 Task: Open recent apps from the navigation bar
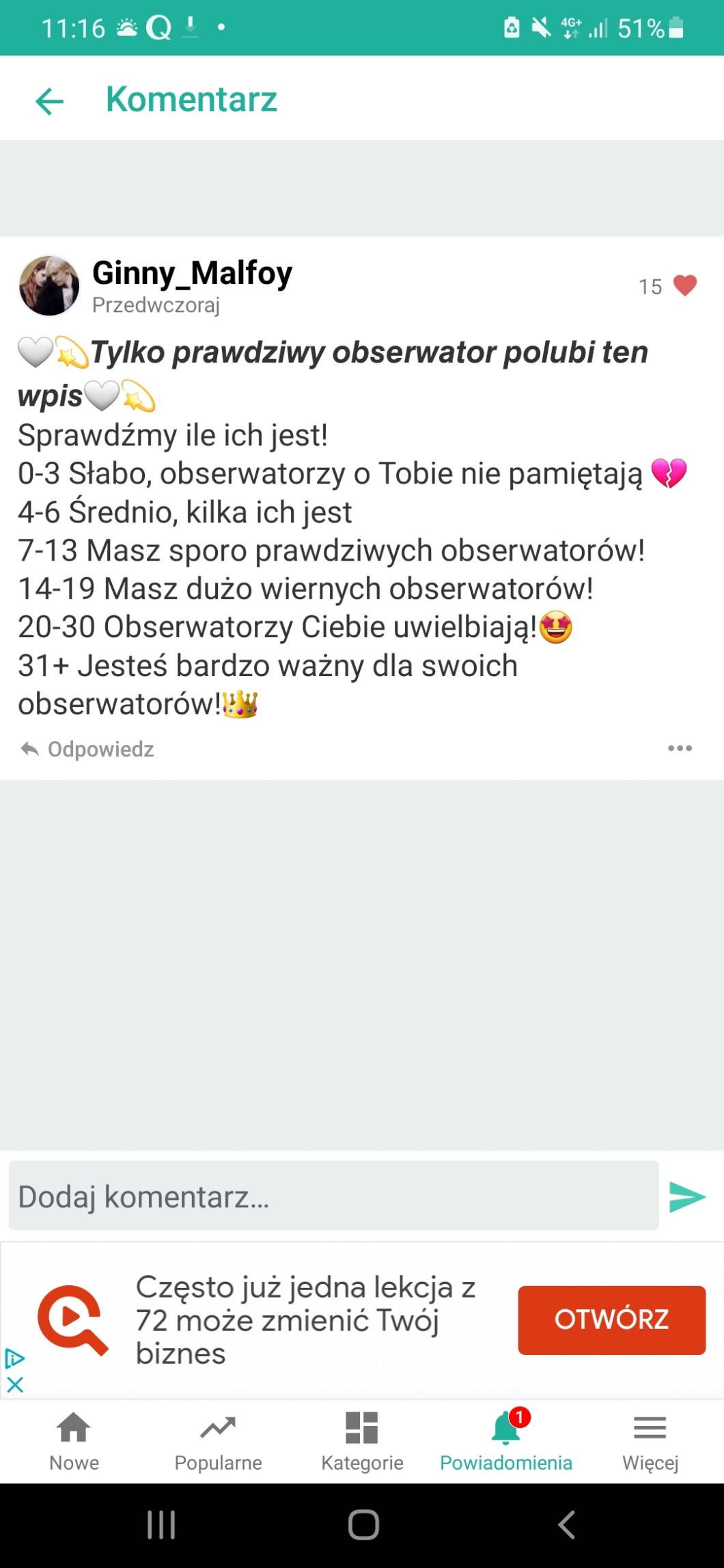[161, 1524]
